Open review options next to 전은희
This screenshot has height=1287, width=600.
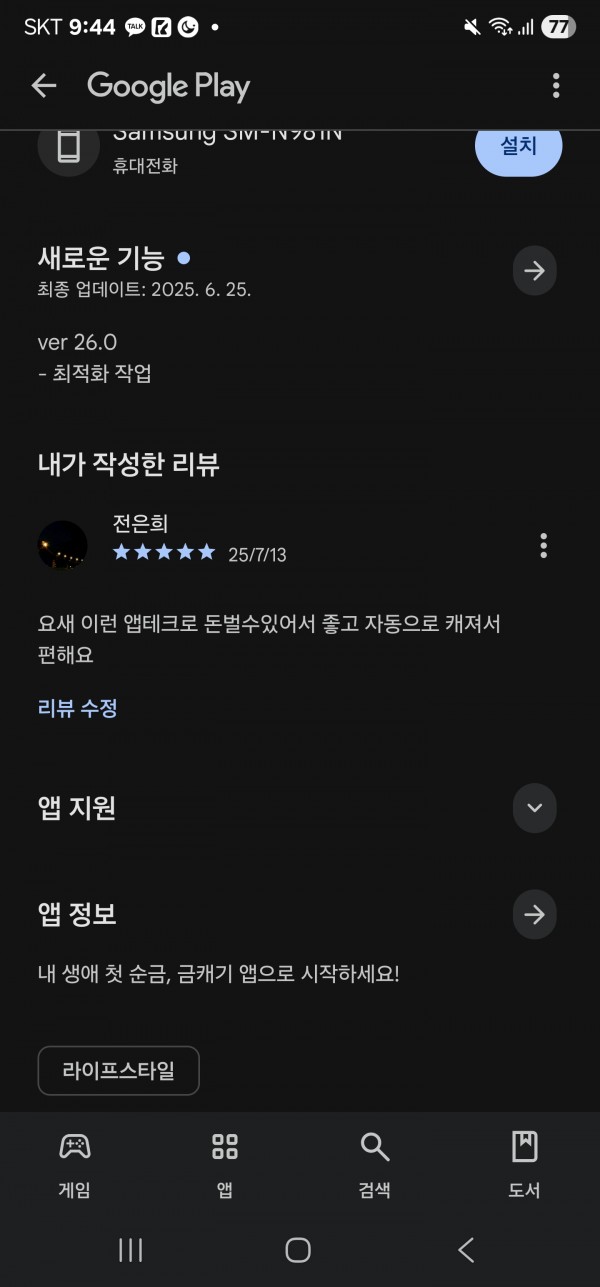543,545
